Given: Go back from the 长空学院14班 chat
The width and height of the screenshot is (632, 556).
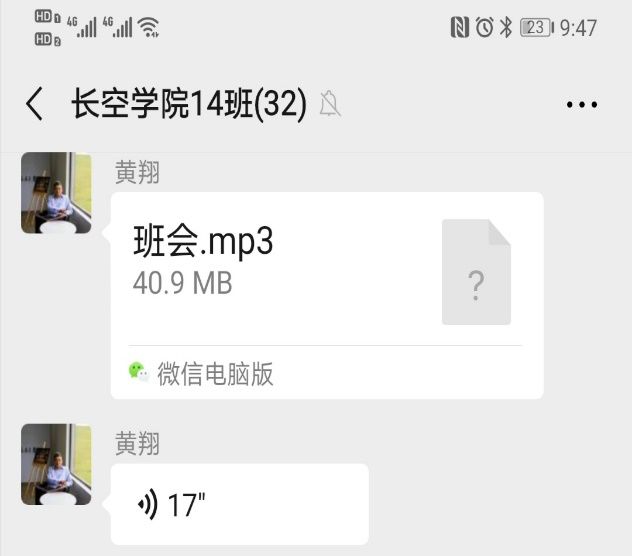Looking at the screenshot, I should tap(35, 104).
